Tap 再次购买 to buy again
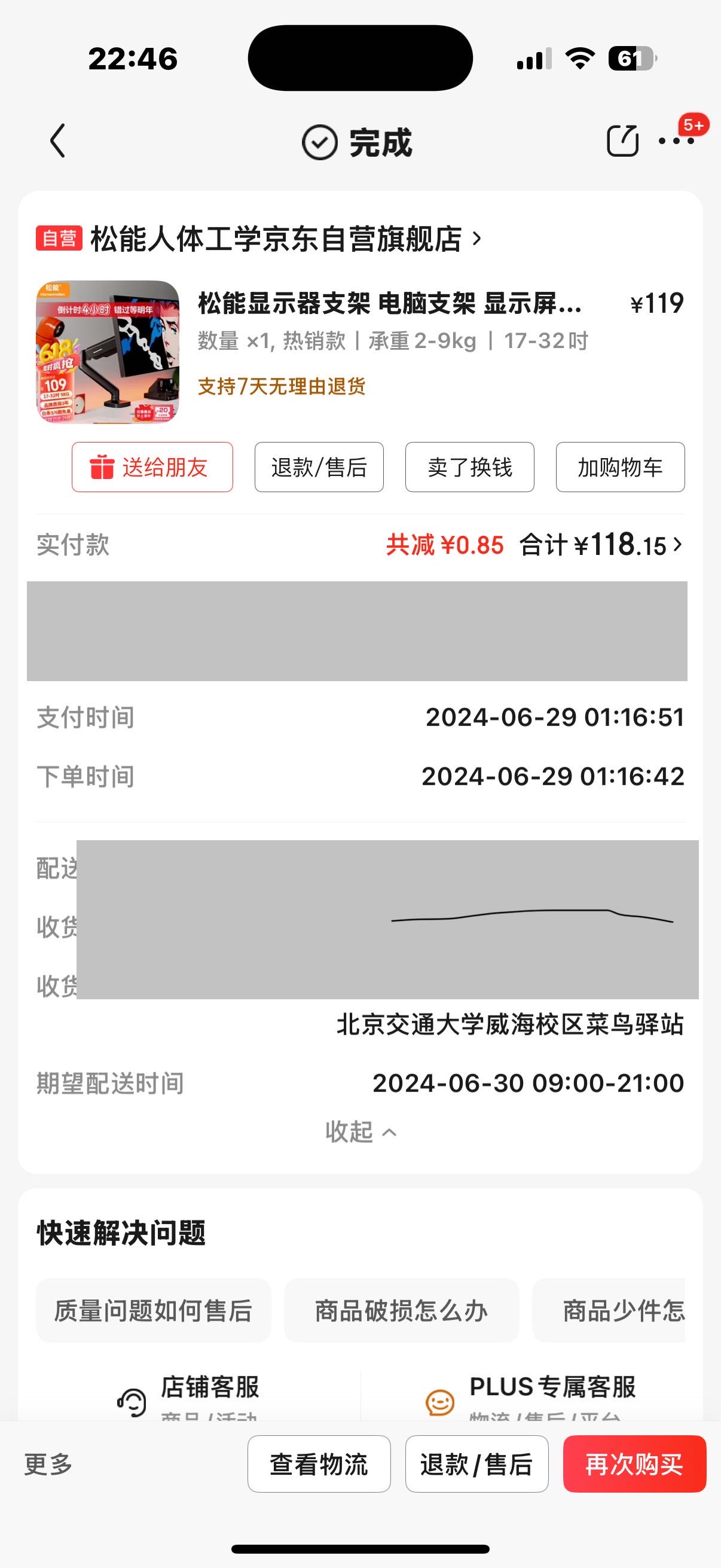721x1568 pixels. point(634,1464)
